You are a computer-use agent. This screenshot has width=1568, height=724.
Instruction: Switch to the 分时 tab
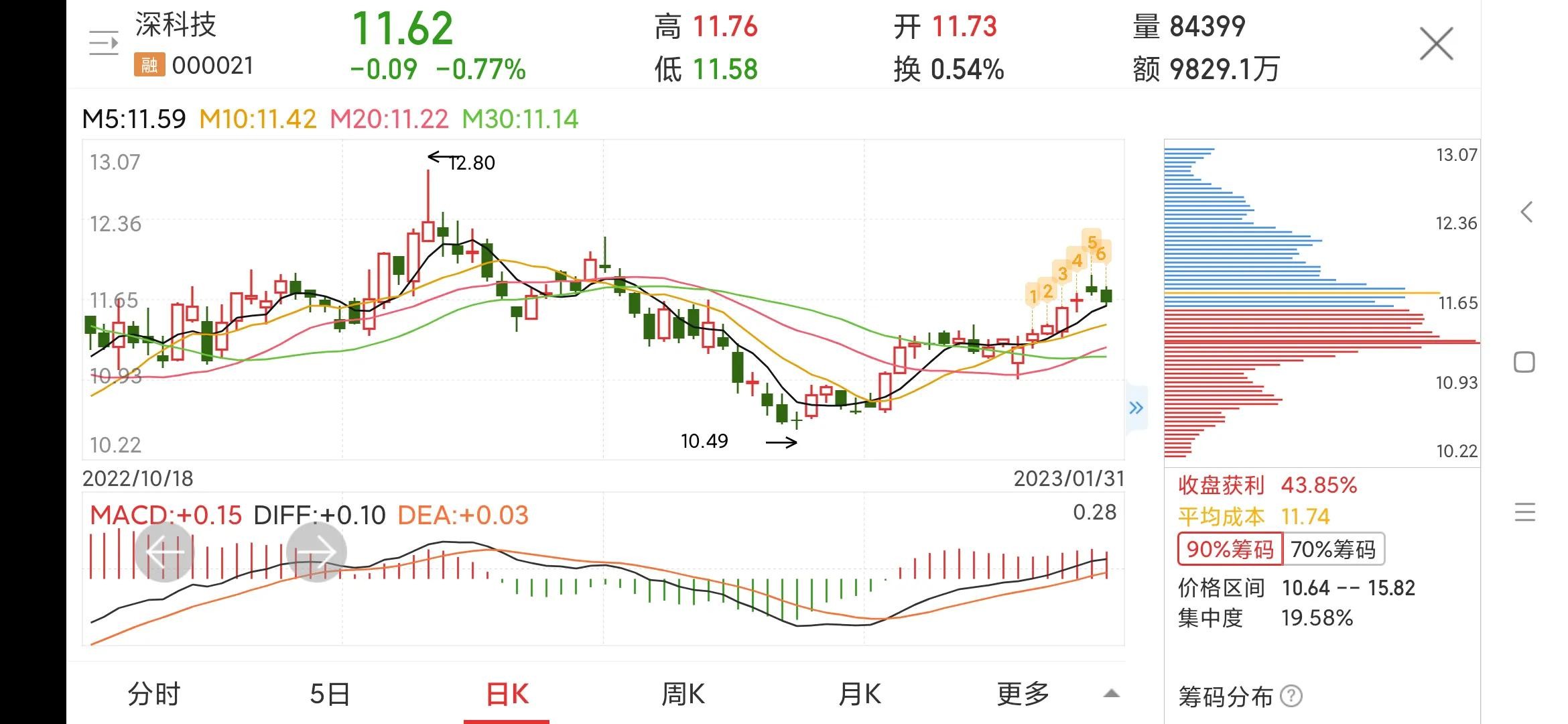(154, 694)
